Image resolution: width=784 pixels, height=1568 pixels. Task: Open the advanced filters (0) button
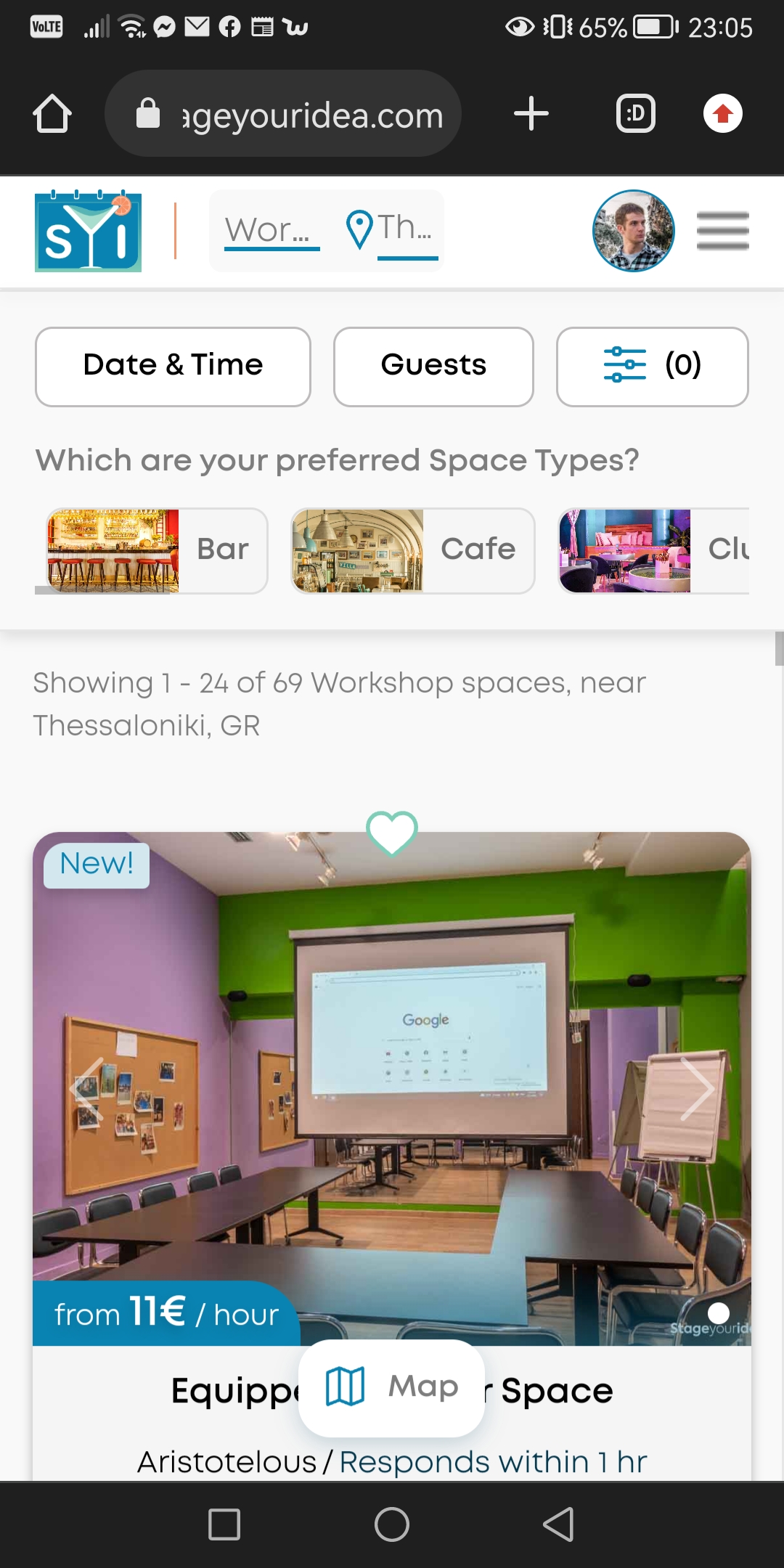[x=652, y=366]
